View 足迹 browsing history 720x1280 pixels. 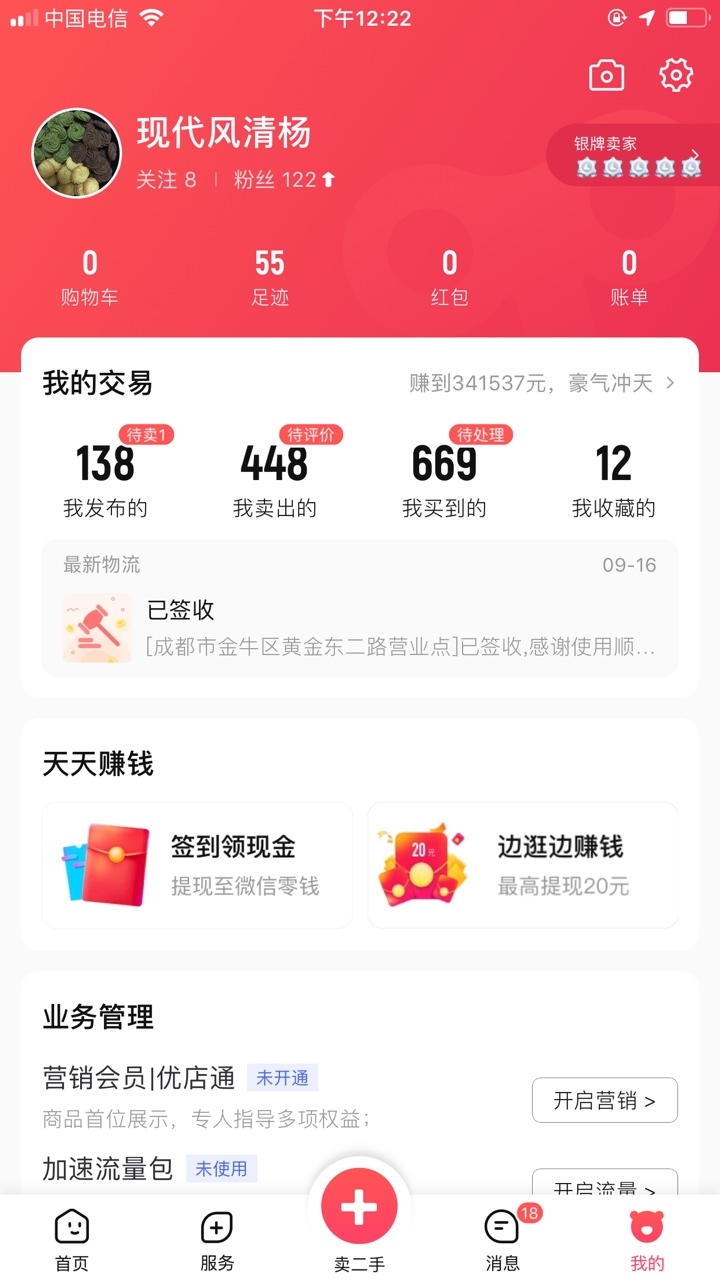coord(270,277)
